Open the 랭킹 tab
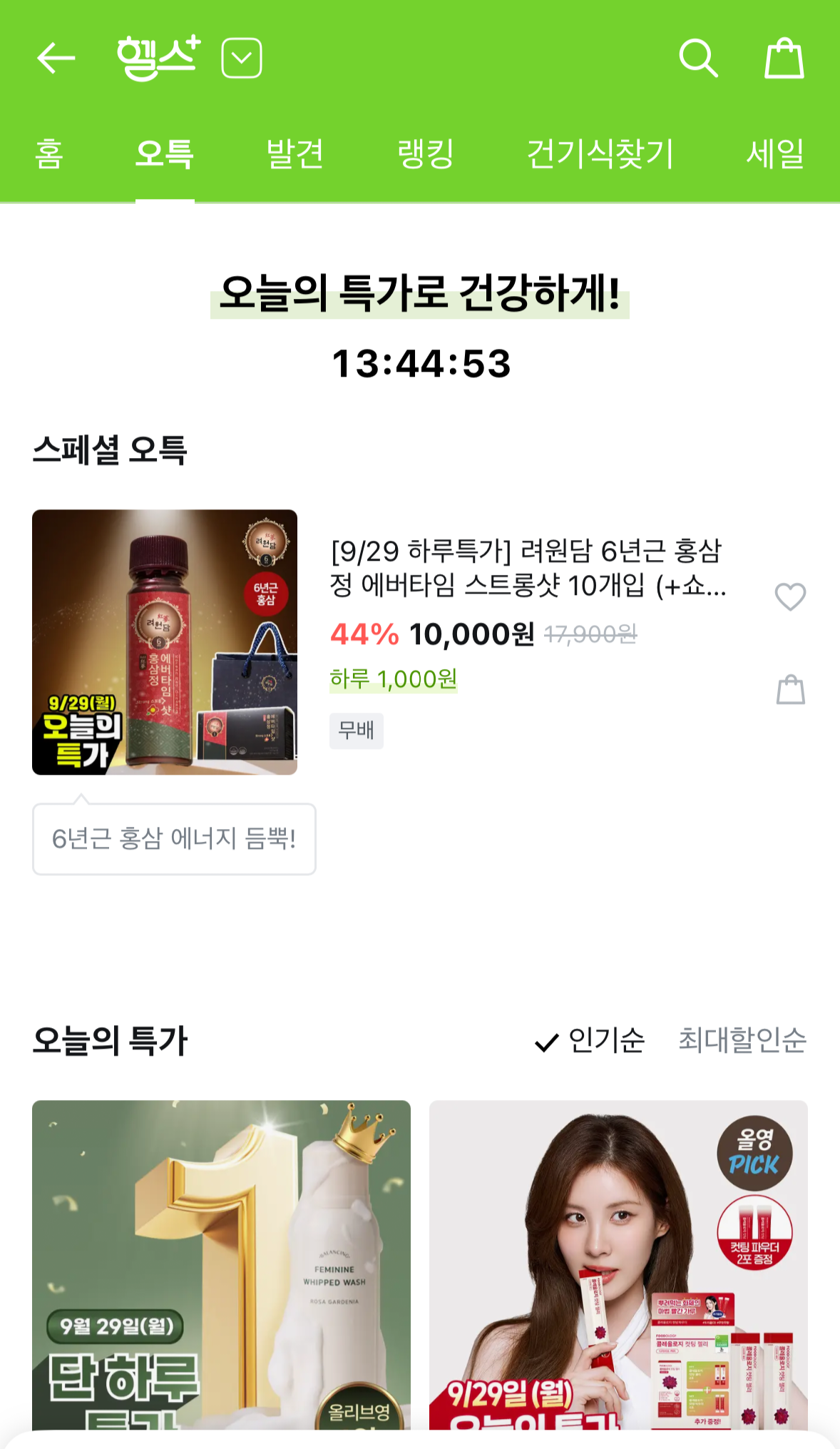The height and width of the screenshot is (1449, 840). click(x=425, y=154)
